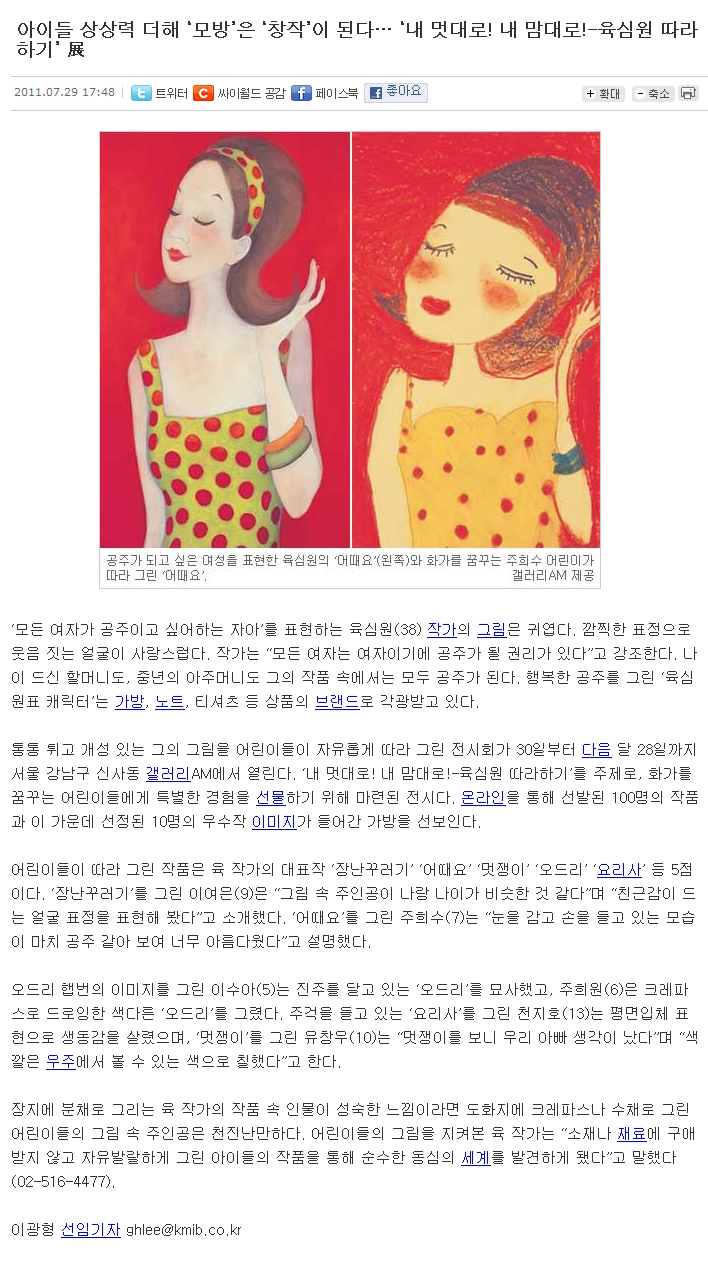Follow the 선물 keyword link
This screenshot has width=708, height=1268.
[270, 798]
